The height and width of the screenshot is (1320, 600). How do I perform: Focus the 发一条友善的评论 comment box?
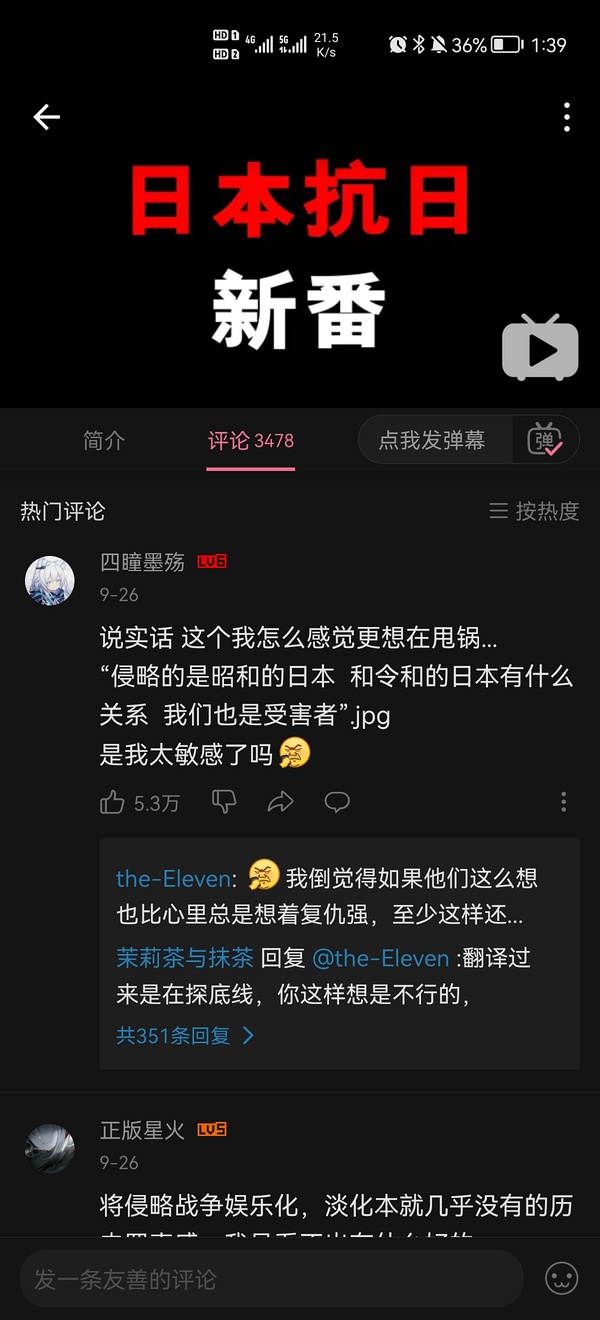(270, 1278)
